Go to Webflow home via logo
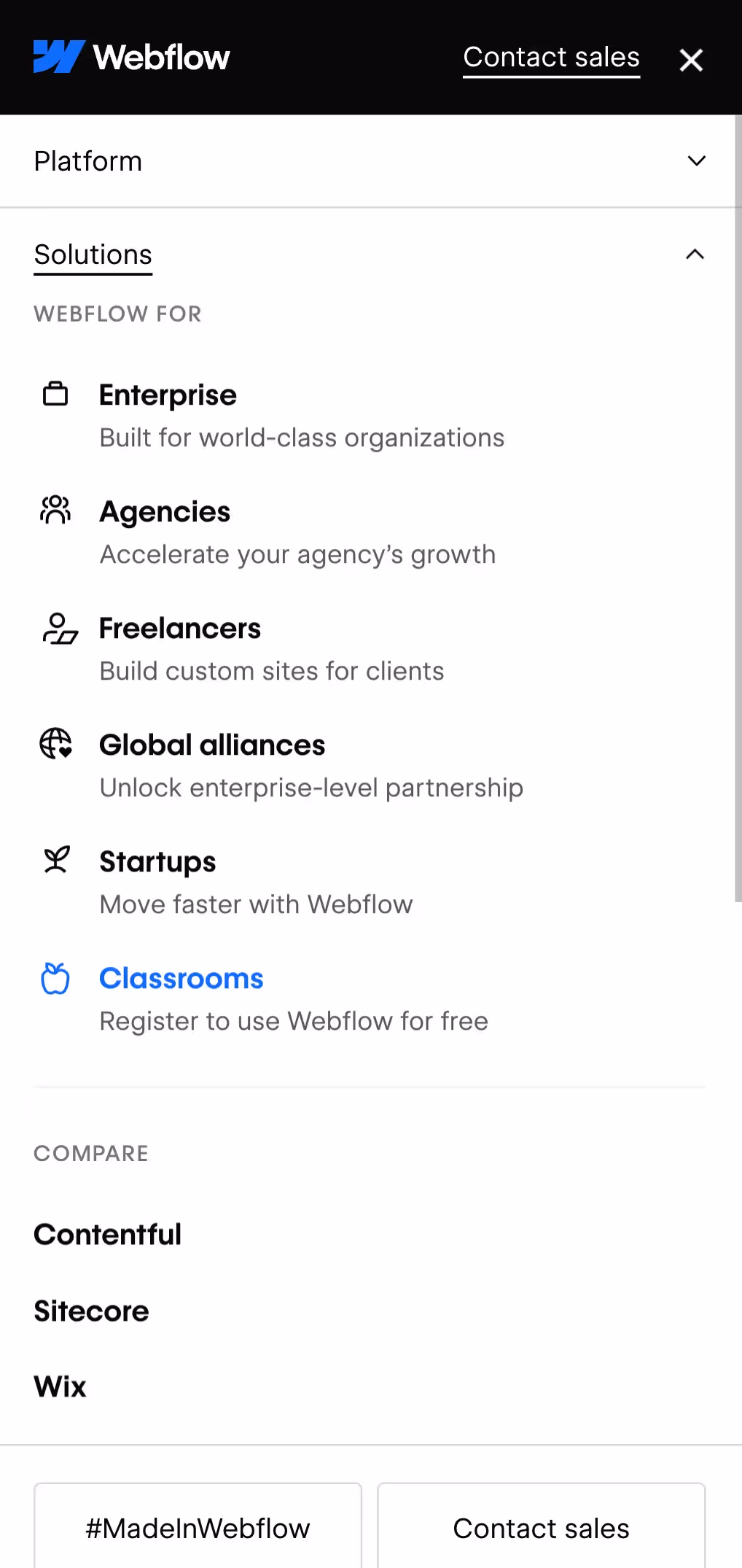Screen dimensions: 742x1568 click(132, 57)
